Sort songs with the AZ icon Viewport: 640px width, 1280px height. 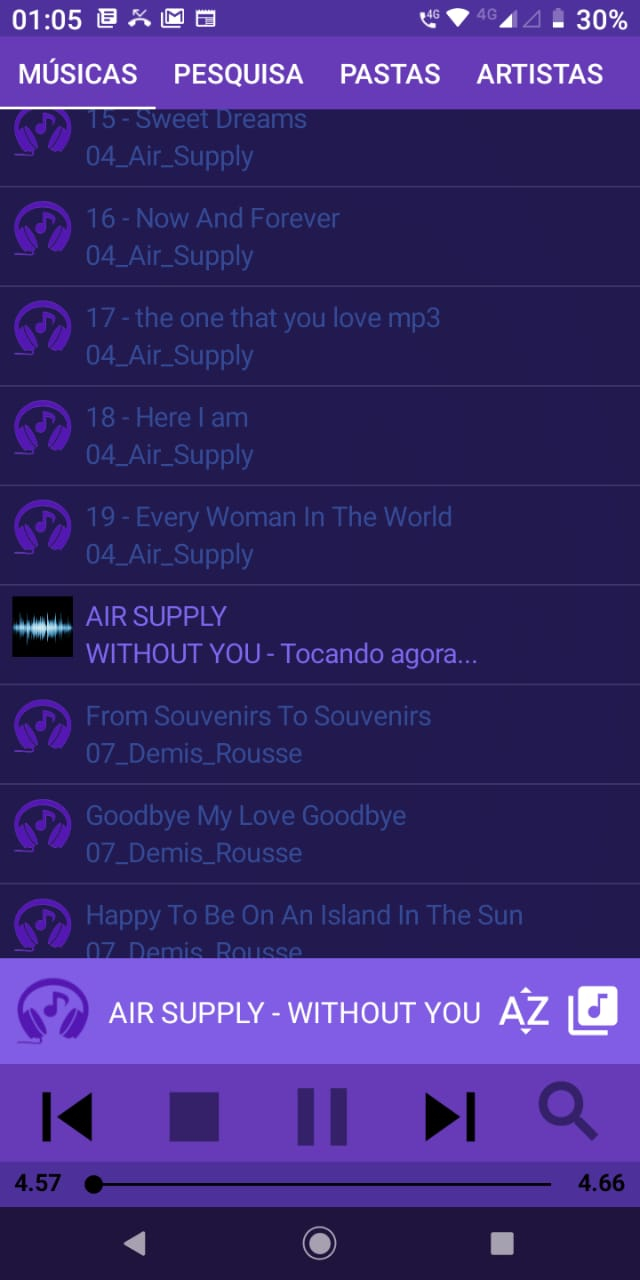tap(524, 1011)
